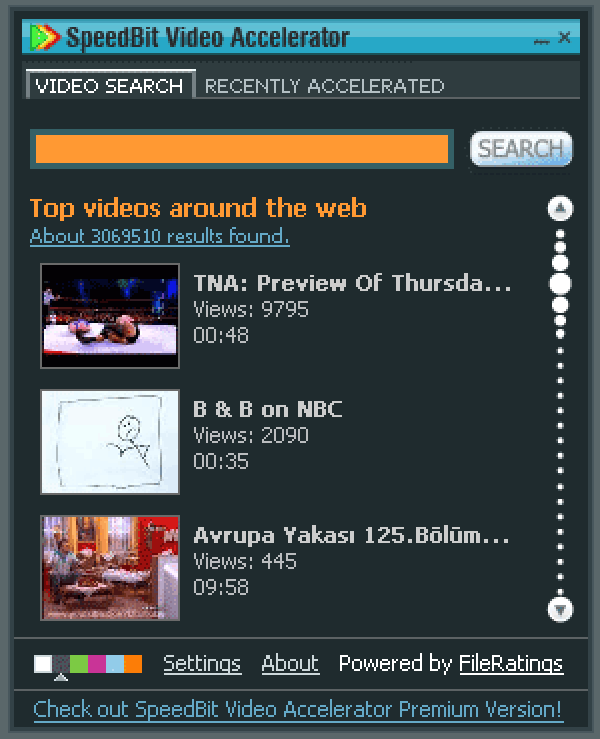Choose the orange color theme swatch

click(133, 664)
